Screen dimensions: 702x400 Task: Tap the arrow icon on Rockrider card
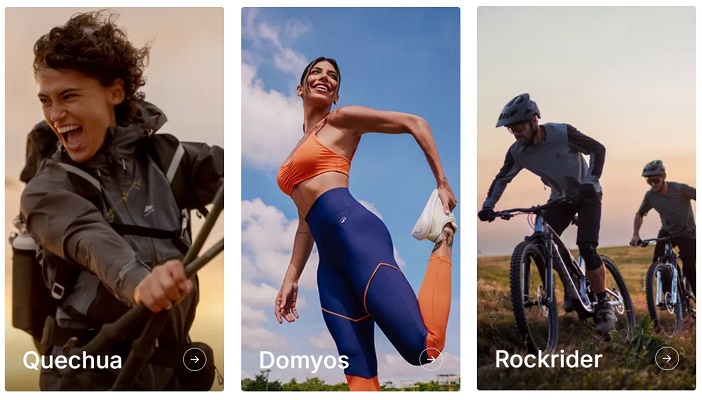[667, 359]
